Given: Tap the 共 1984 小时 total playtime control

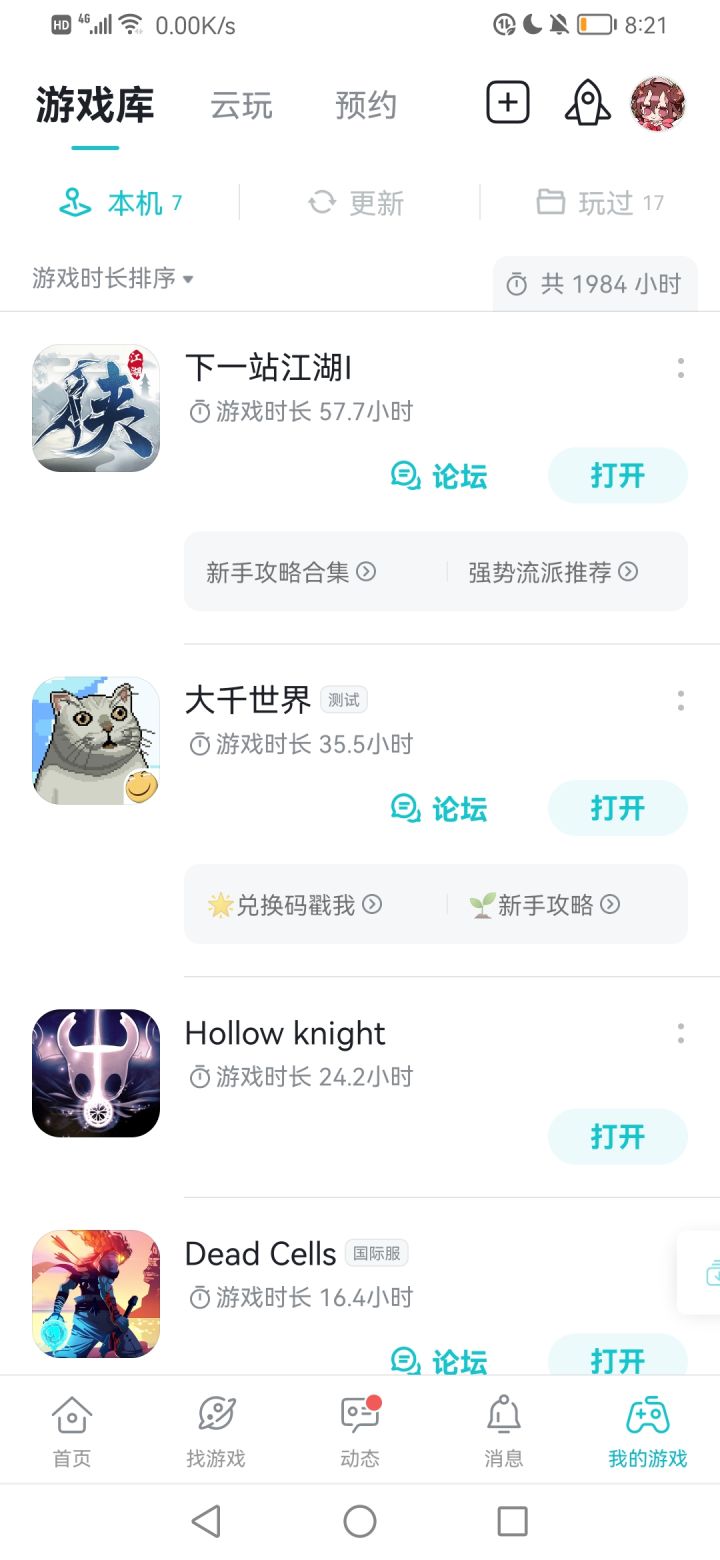Looking at the screenshot, I should pos(594,284).
